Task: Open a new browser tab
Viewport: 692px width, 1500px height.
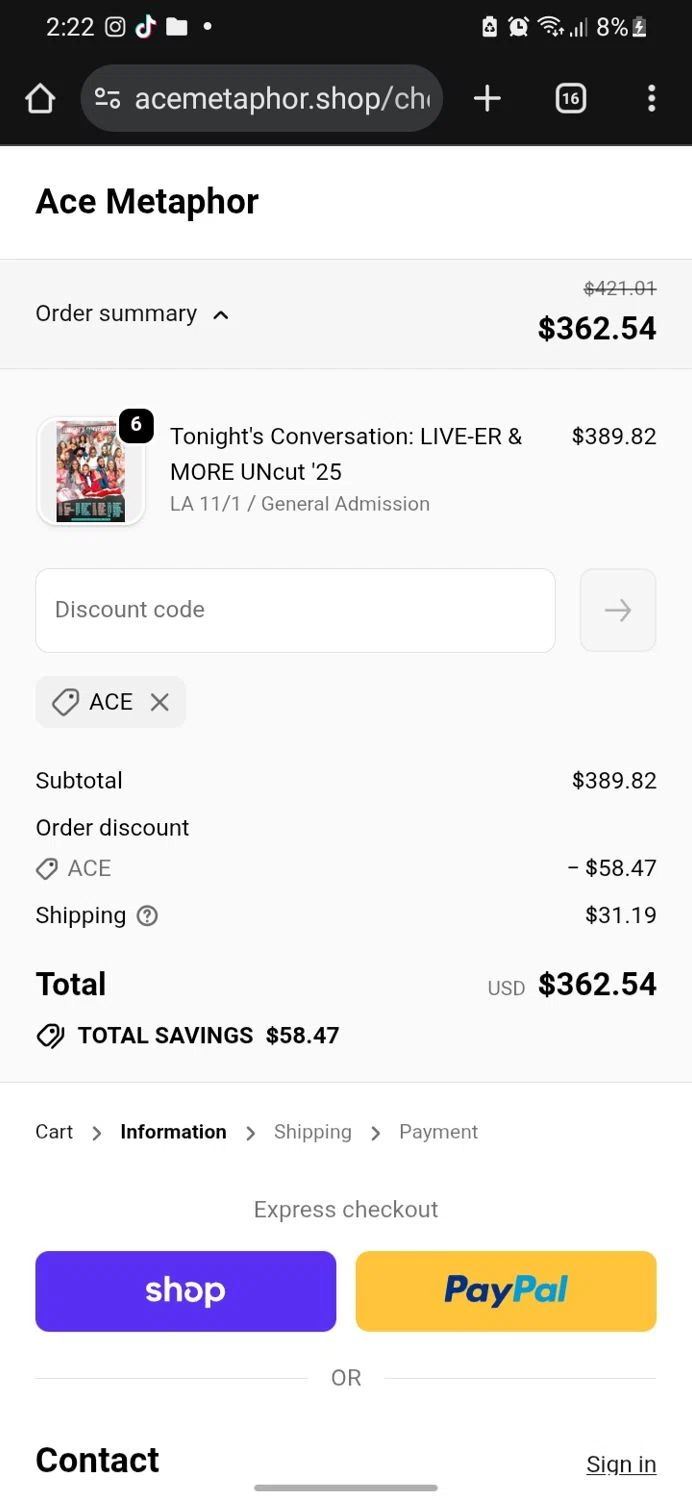Action: pyautogui.click(x=487, y=98)
